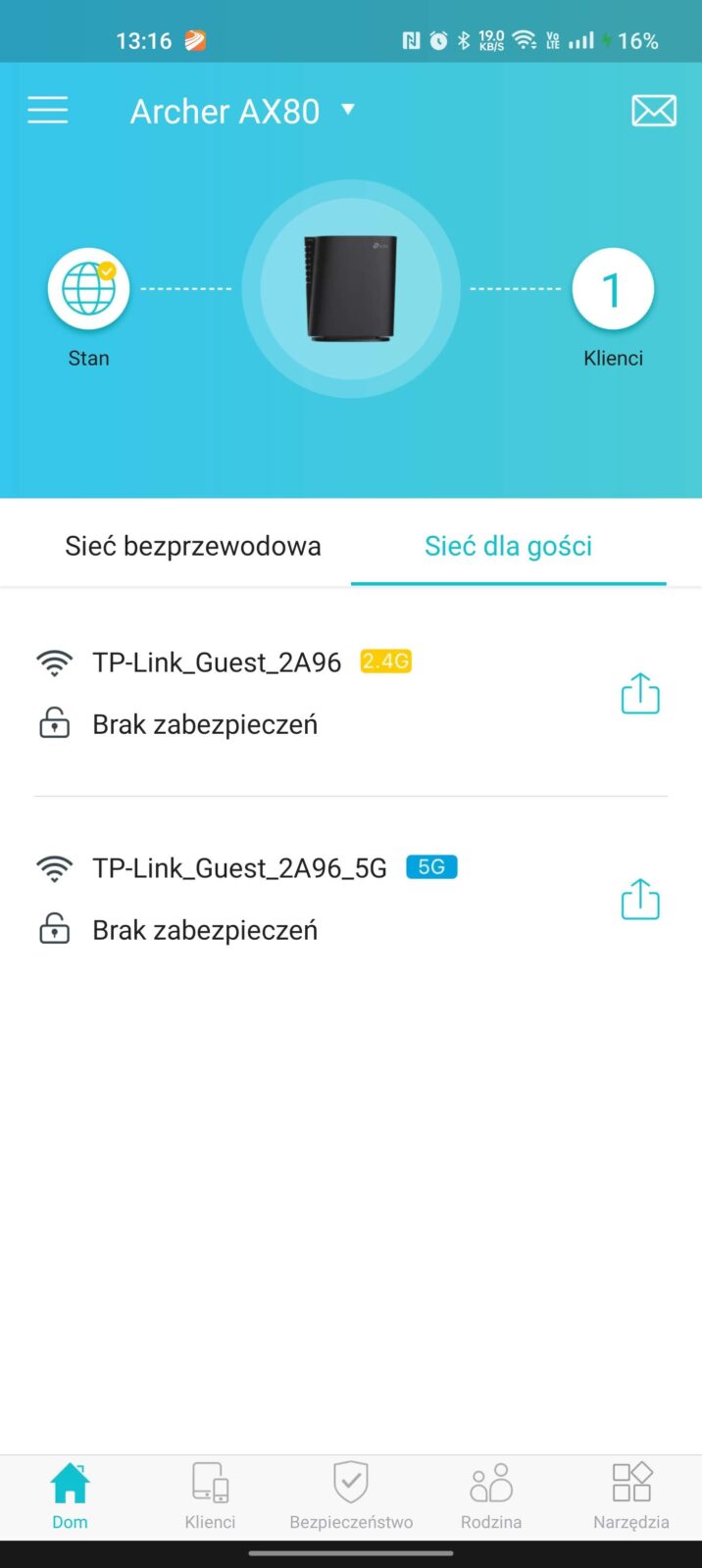
Task: Open the TP-Link_Guest_2A96 2.4G network row
Action: [294, 693]
